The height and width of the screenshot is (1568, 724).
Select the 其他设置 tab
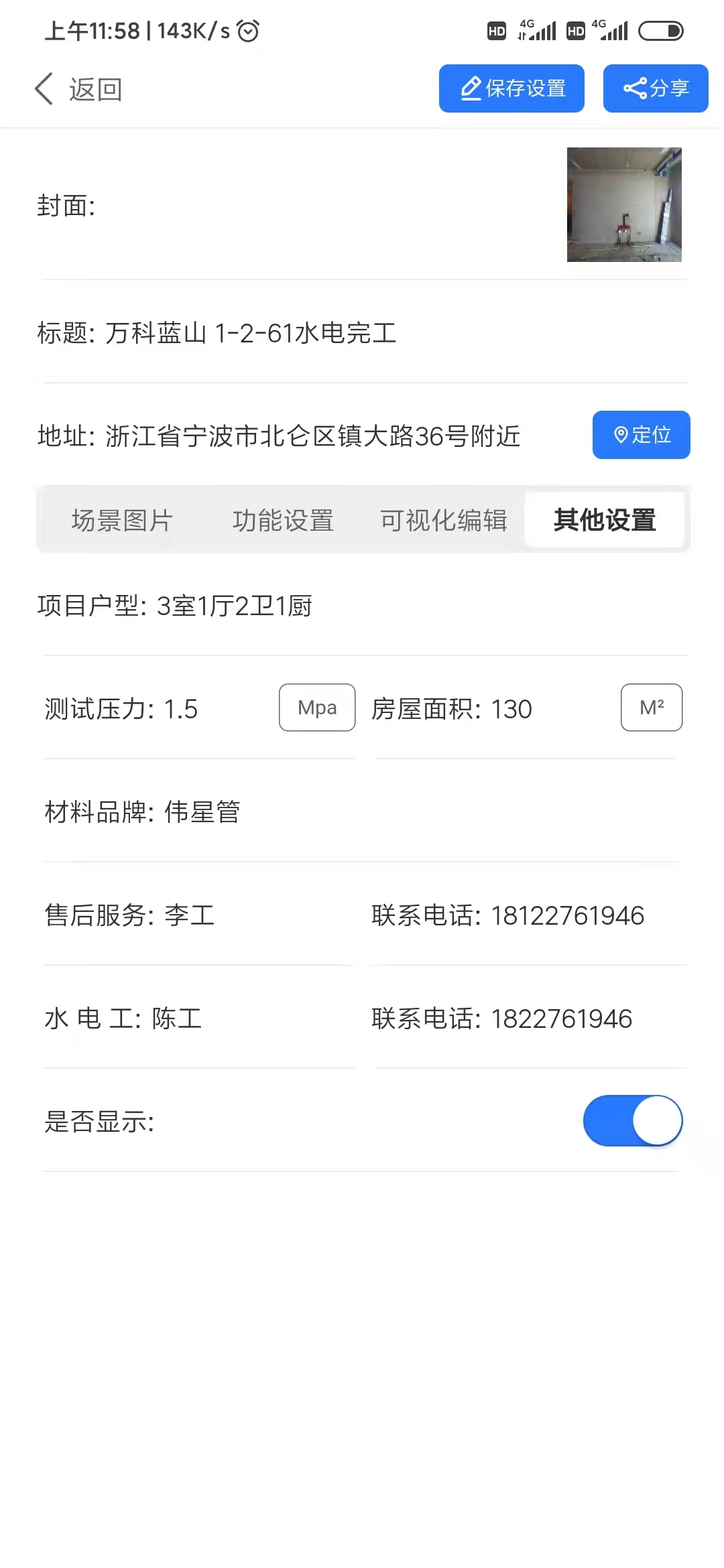pos(604,520)
